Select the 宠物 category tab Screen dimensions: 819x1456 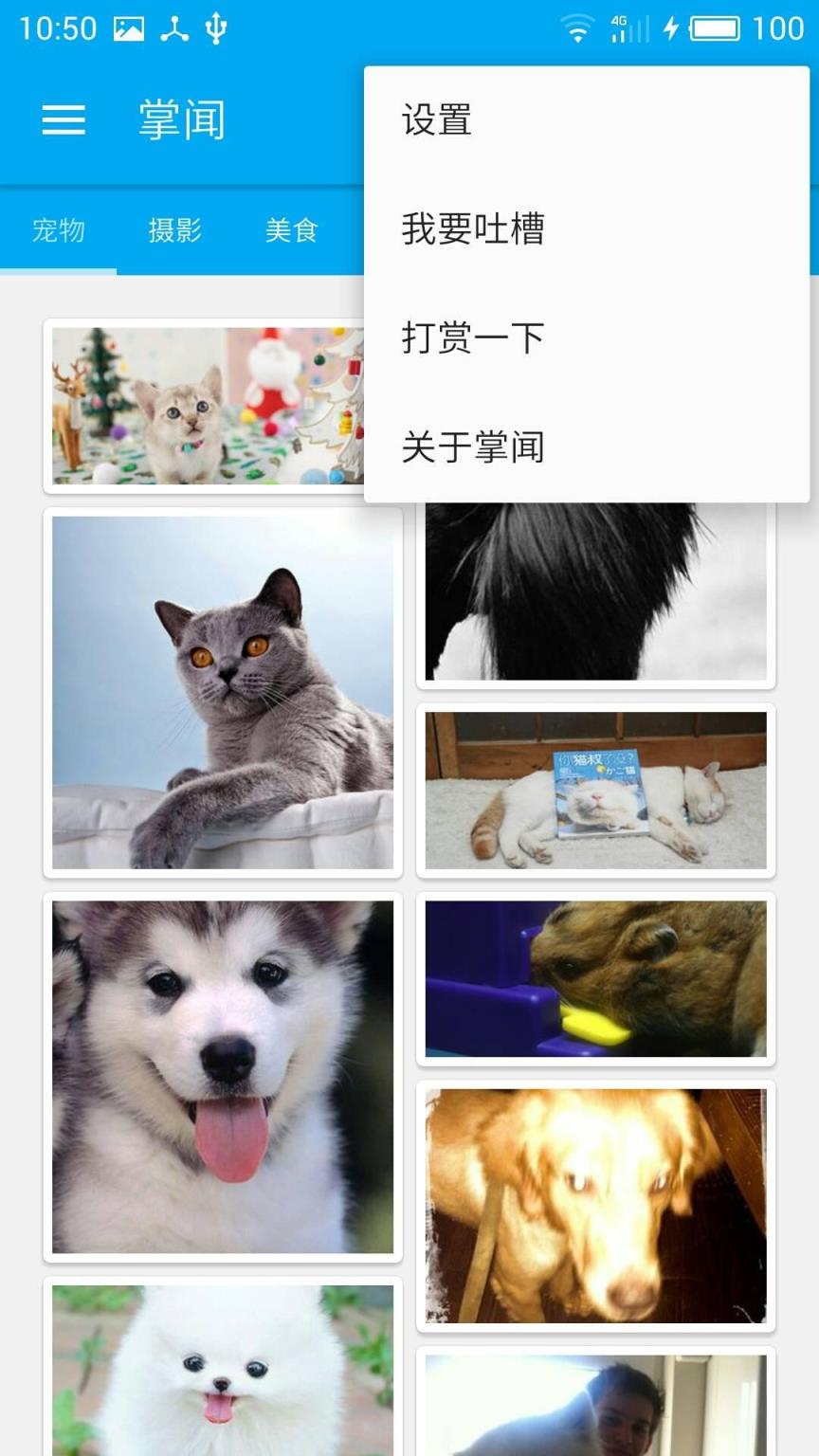tap(59, 230)
